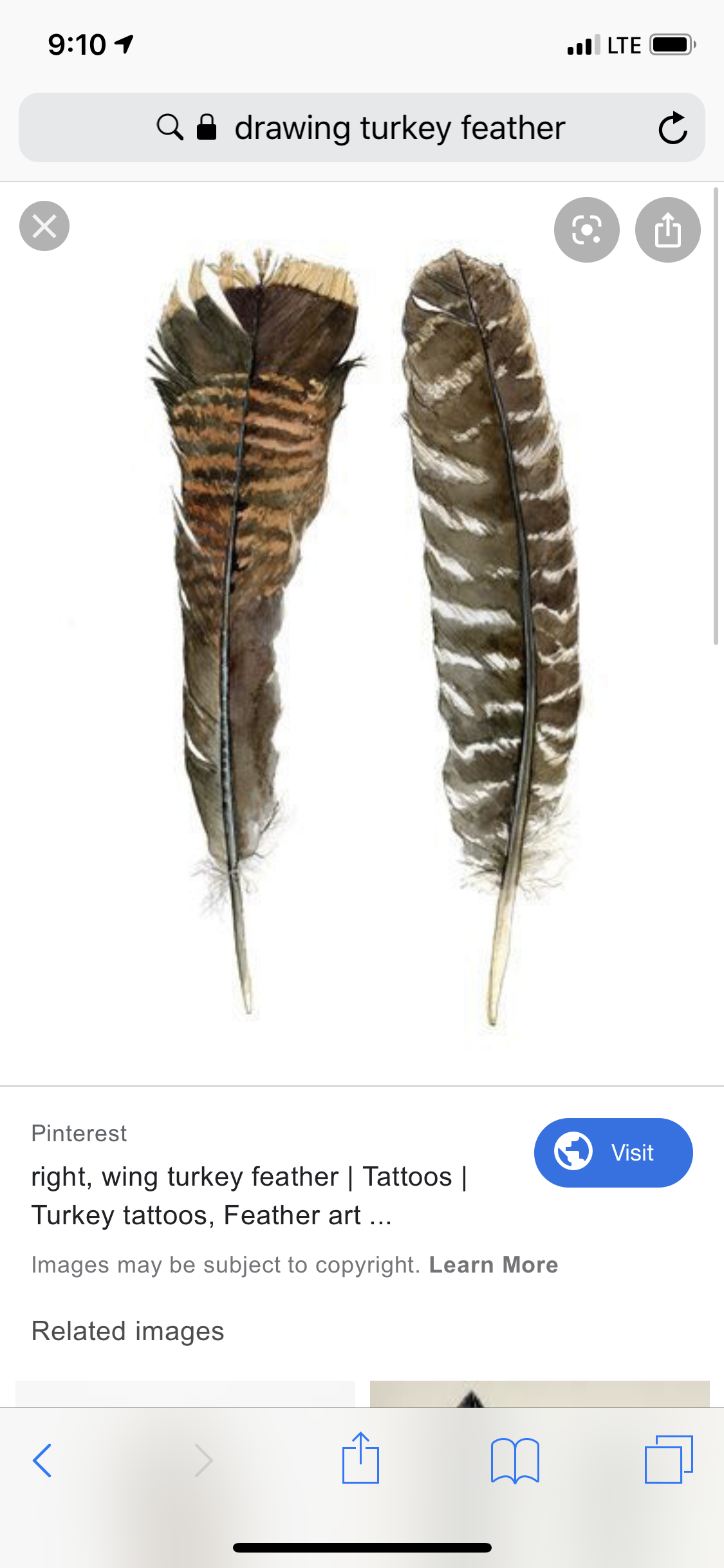Open the Learn More copyright link
724x1568 pixels.
(494, 1265)
